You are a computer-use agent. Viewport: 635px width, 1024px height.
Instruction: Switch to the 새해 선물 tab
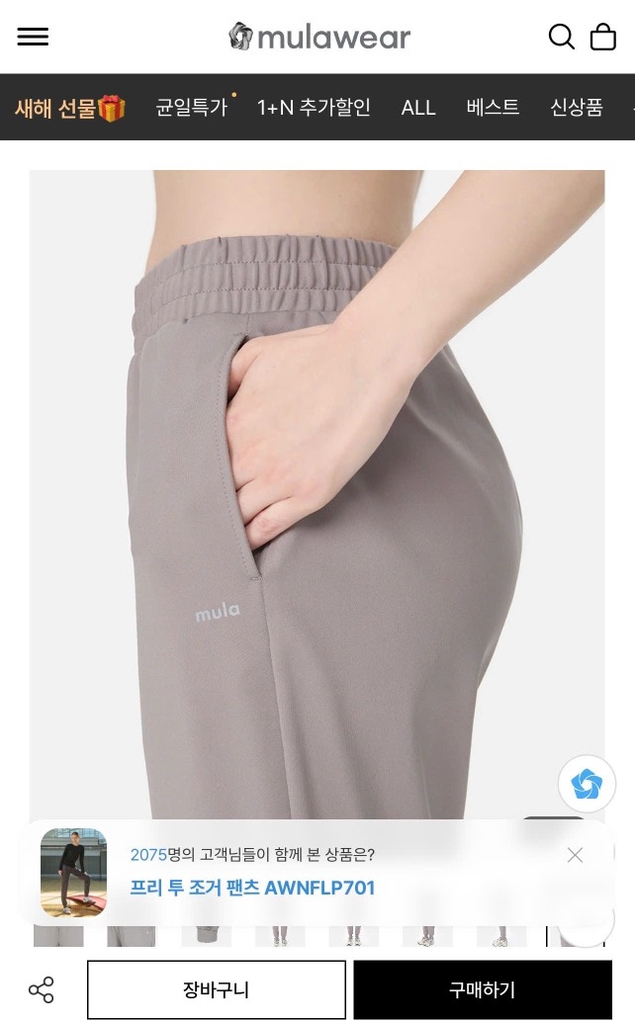pos(70,108)
